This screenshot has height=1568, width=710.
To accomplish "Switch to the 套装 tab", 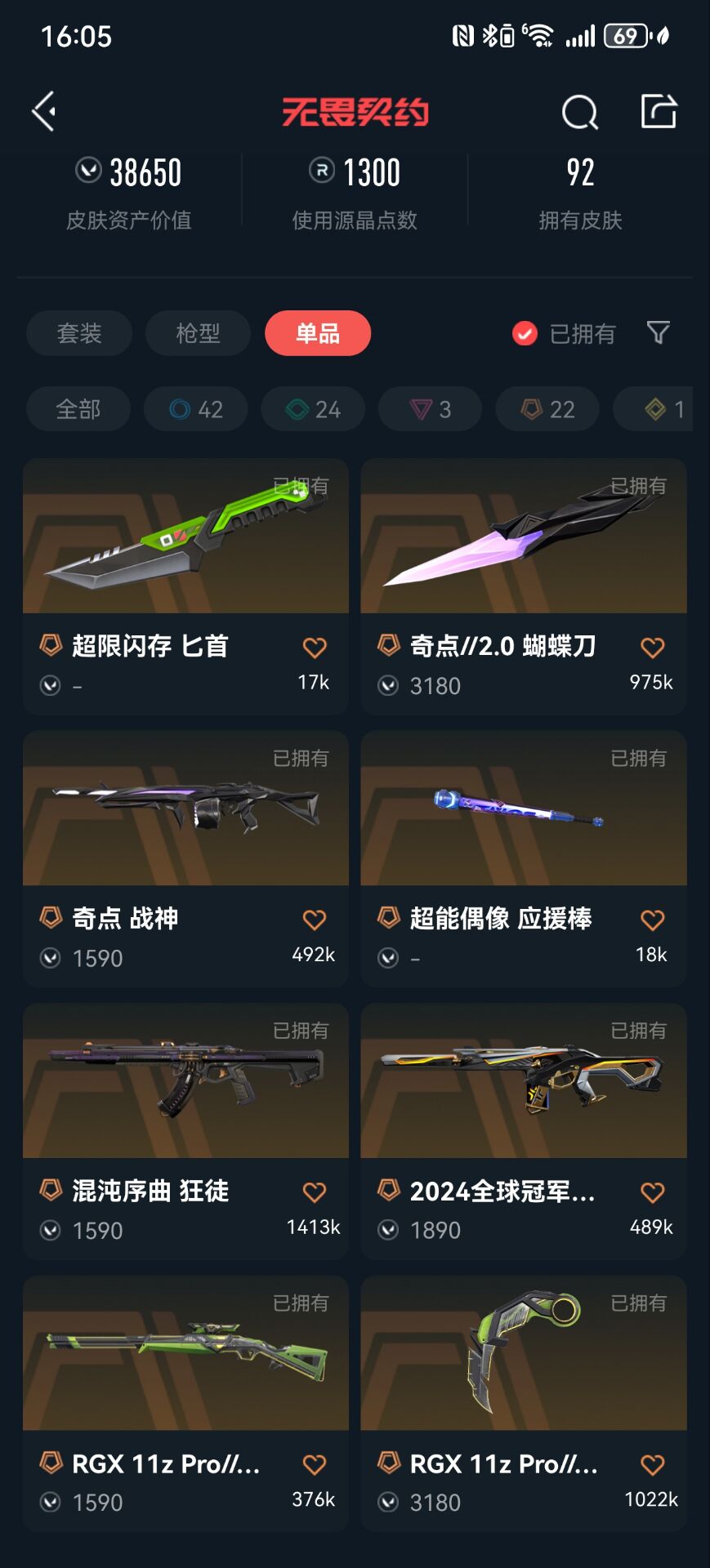I will point(79,333).
